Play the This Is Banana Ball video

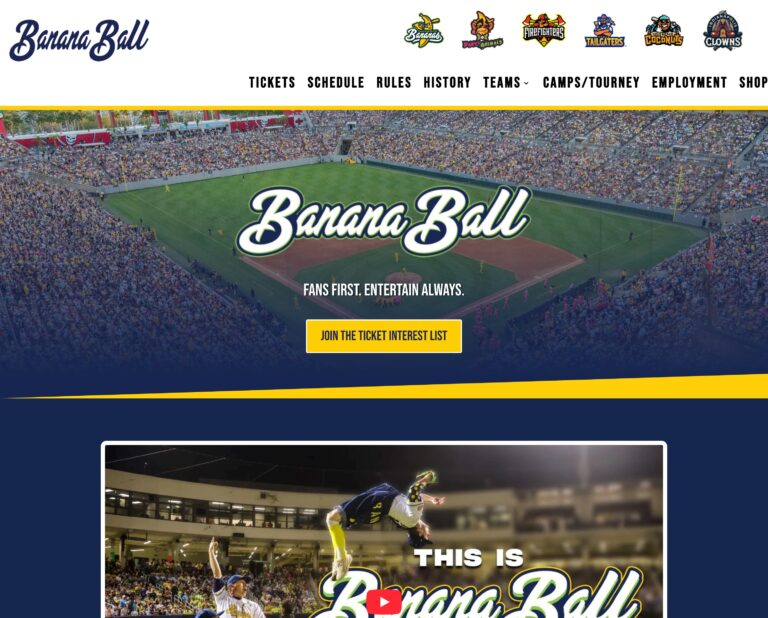coord(384,601)
